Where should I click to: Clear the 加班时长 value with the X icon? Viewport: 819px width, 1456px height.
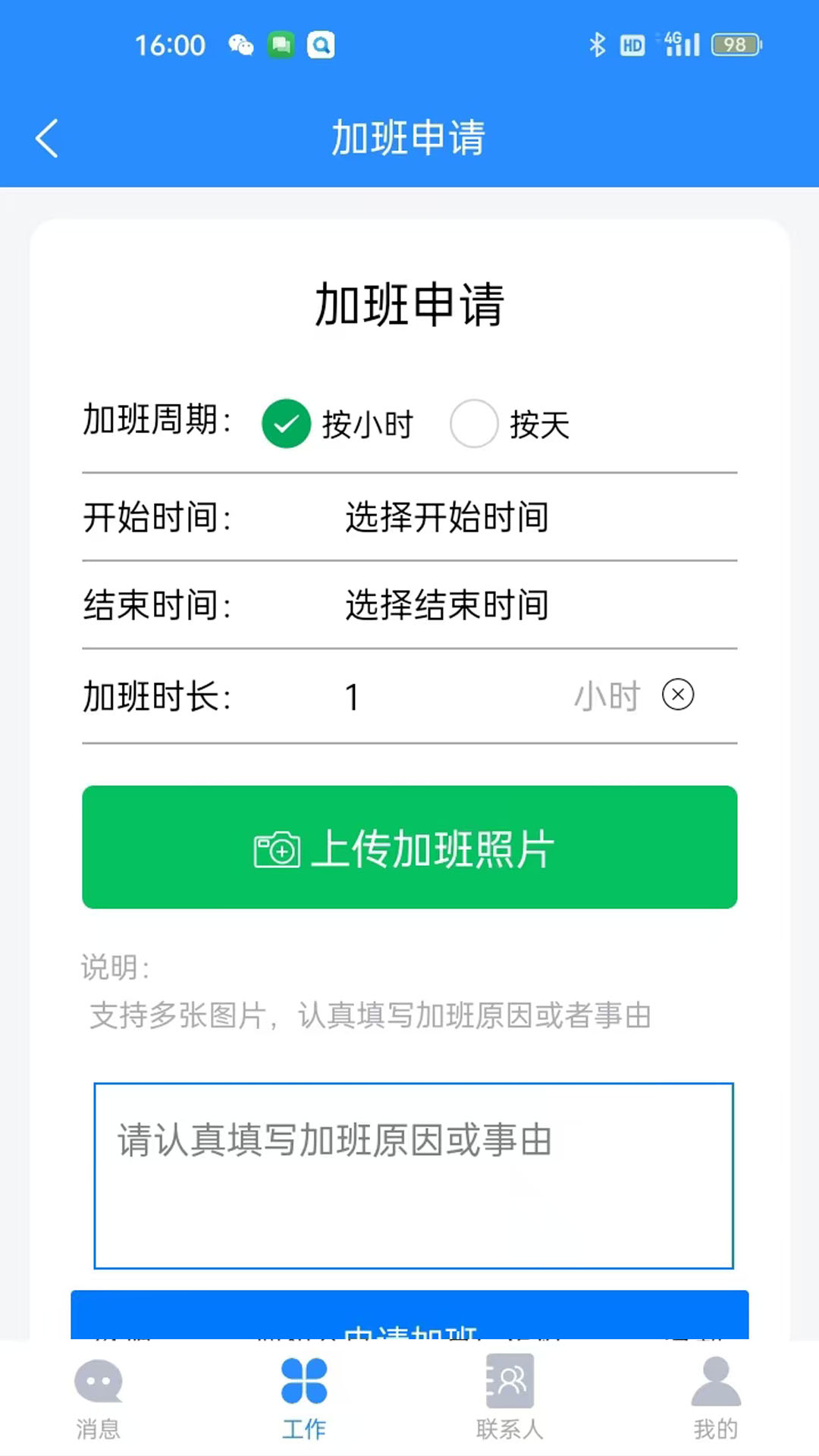point(678,695)
